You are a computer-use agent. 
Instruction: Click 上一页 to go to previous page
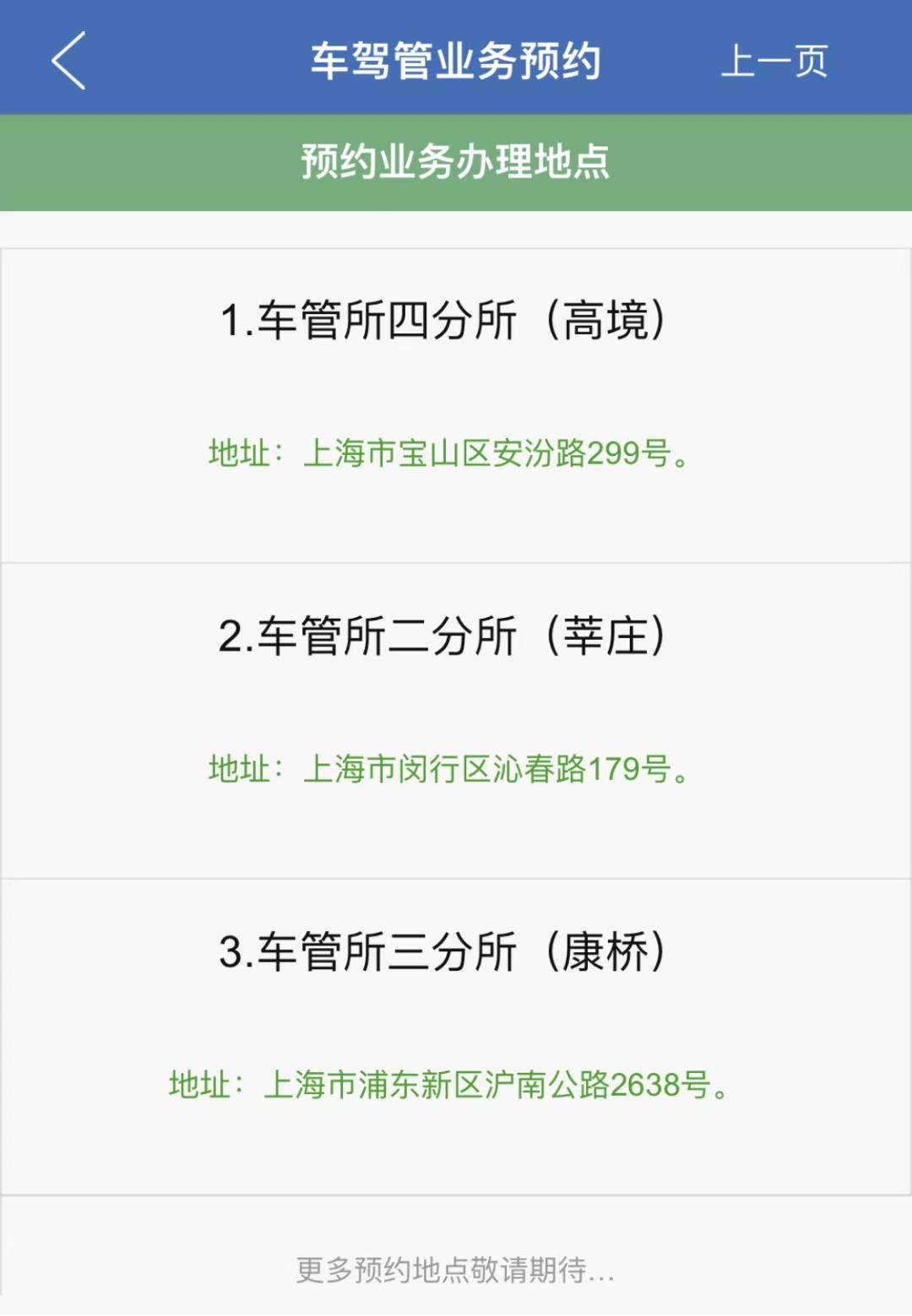click(x=774, y=59)
